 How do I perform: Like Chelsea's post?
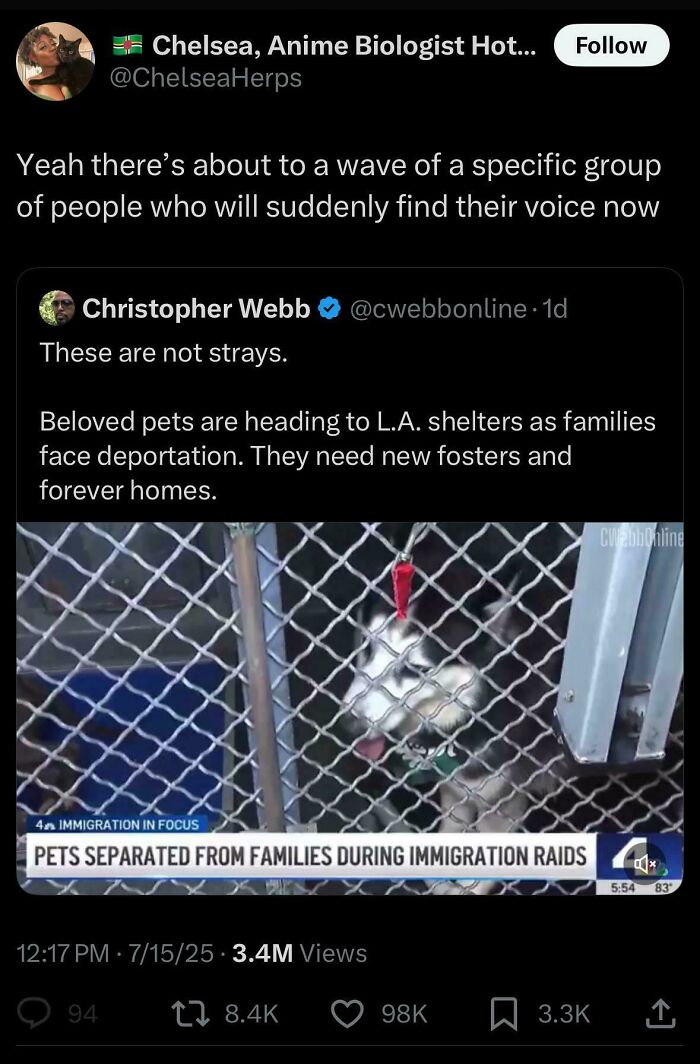pos(346,1014)
